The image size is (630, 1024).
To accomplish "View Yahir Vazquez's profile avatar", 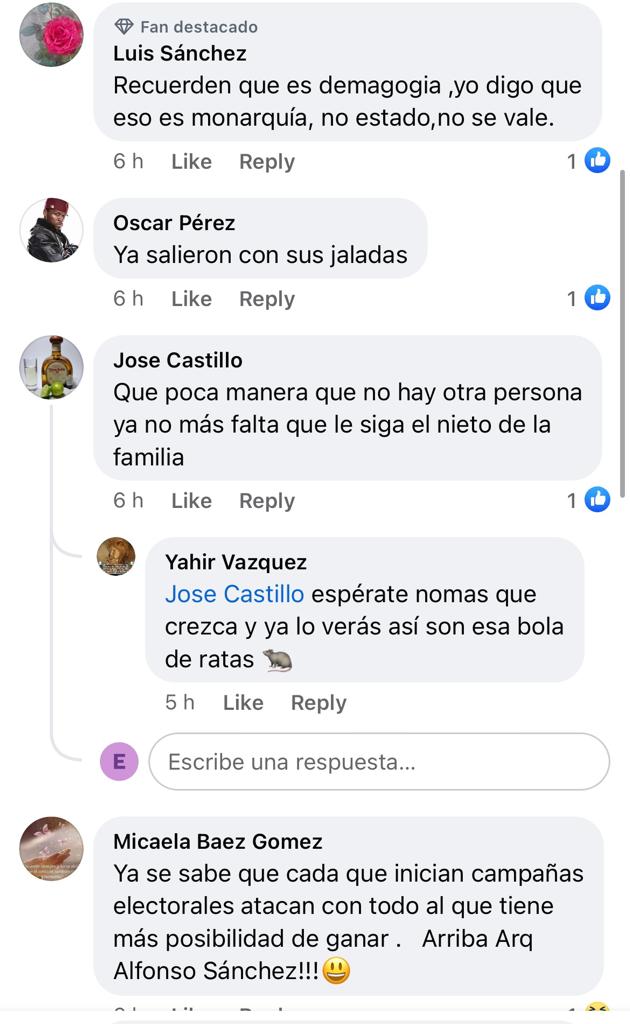I will (116, 556).
